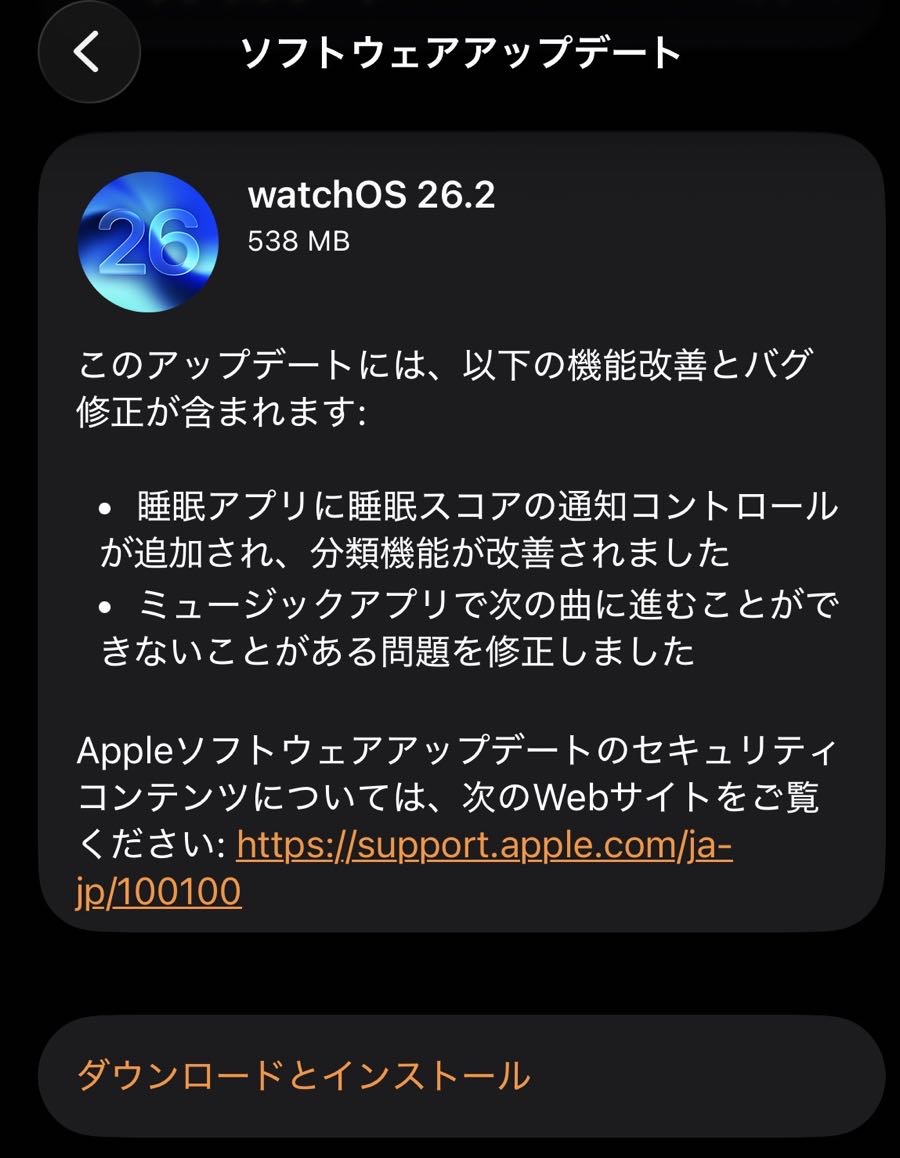Open the support.apple.com security content link
Viewport: 900px width, 1158px height.
pos(484,847)
